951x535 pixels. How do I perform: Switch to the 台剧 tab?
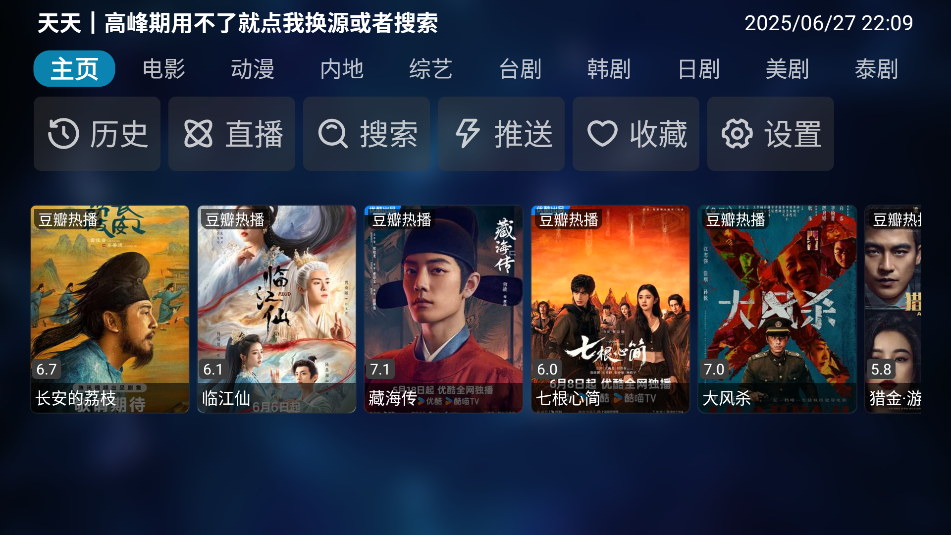pyautogui.click(x=520, y=69)
